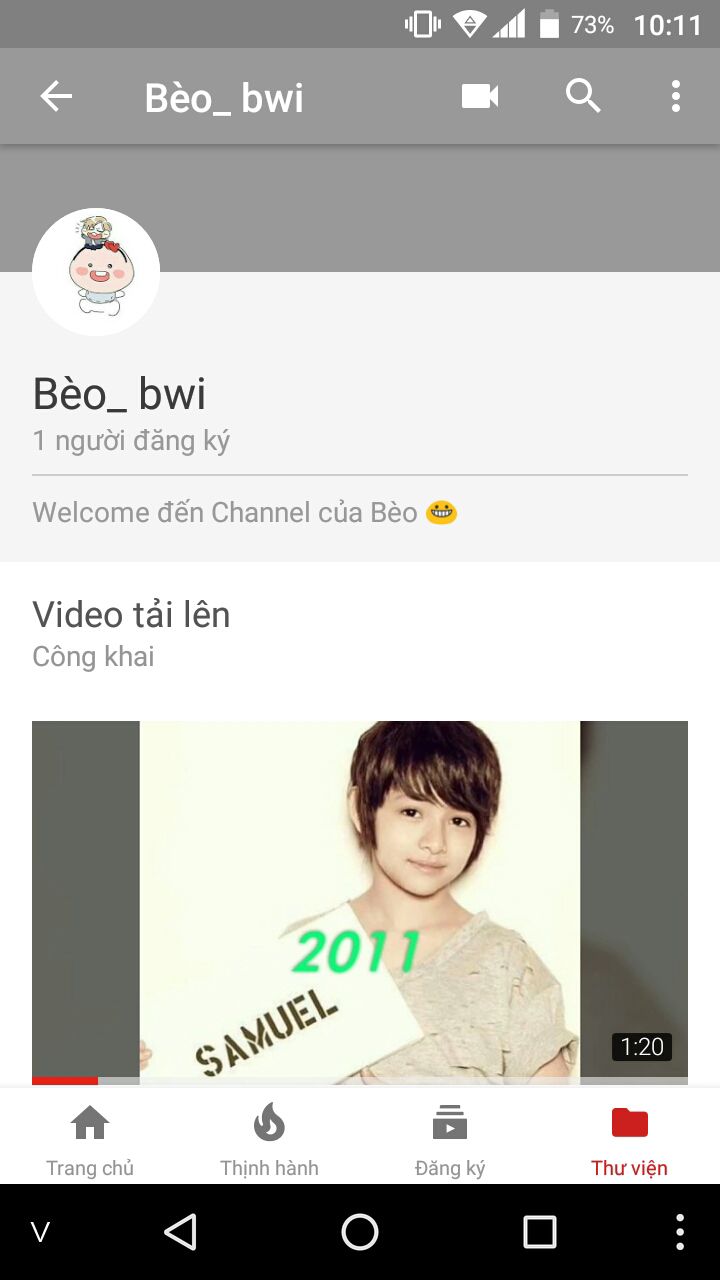Switch to the Trang chủ tab
Screen dimensions: 720x1280
click(90, 1140)
